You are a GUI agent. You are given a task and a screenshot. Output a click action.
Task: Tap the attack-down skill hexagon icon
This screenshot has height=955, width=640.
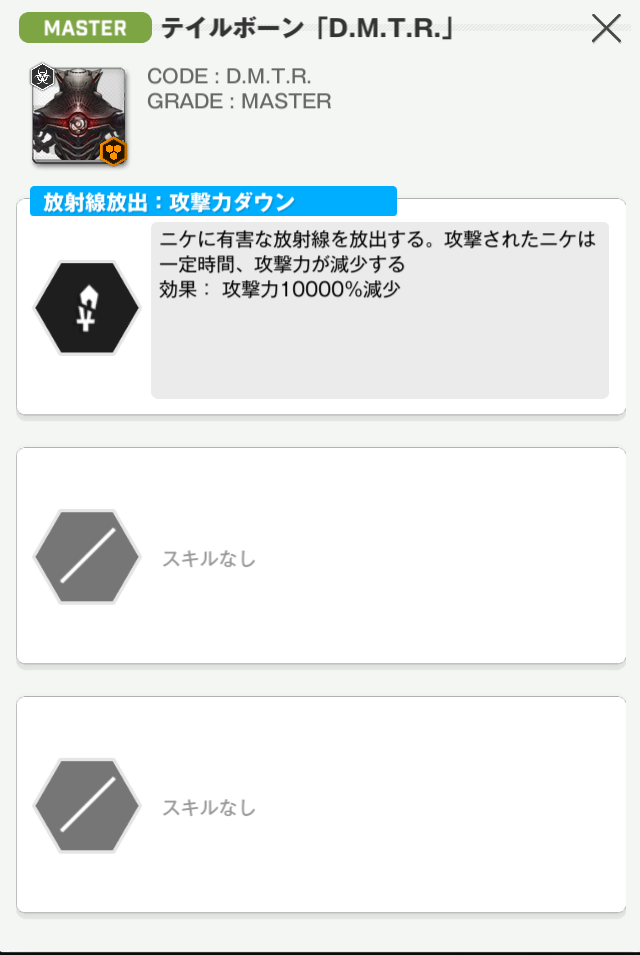coord(87,309)
